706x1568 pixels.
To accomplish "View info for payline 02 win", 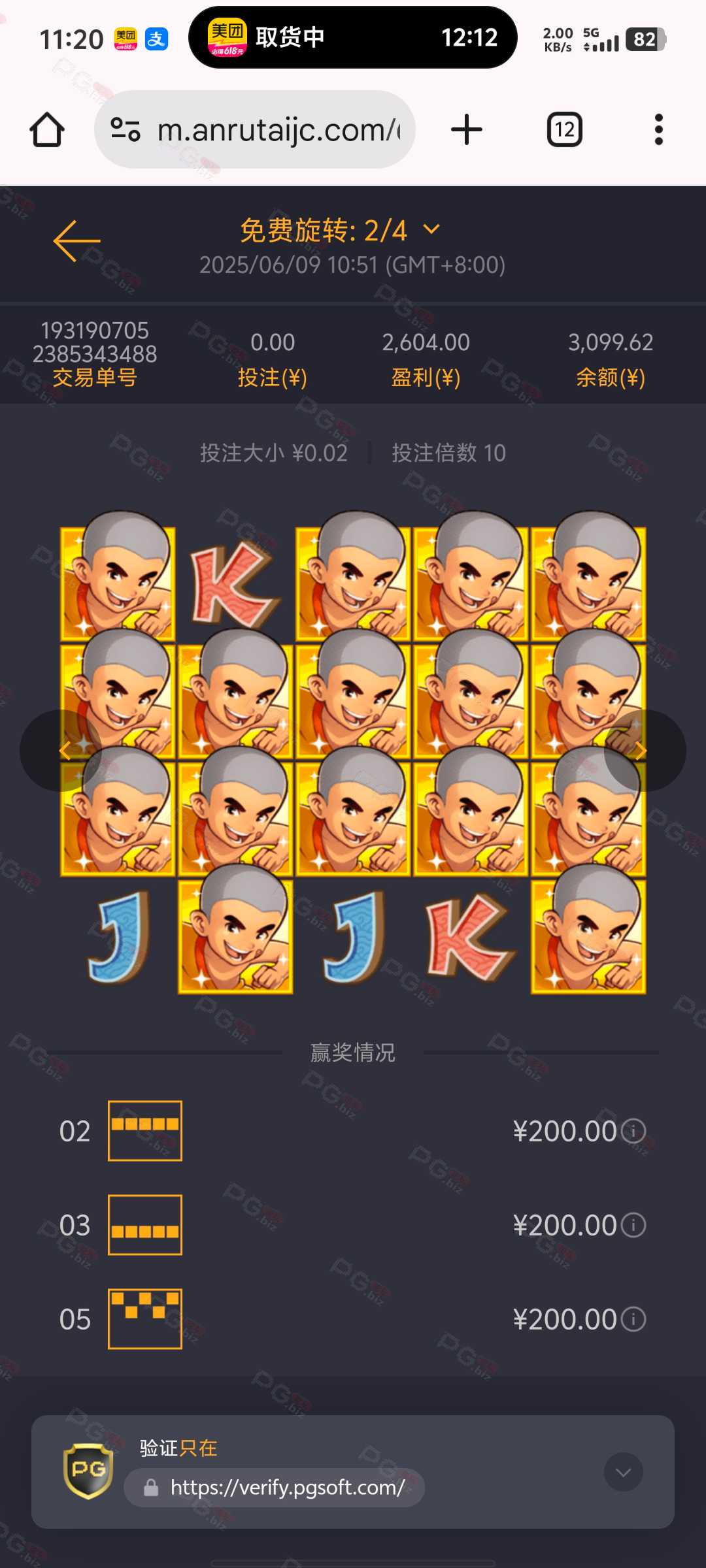I will click(633, 1131).
